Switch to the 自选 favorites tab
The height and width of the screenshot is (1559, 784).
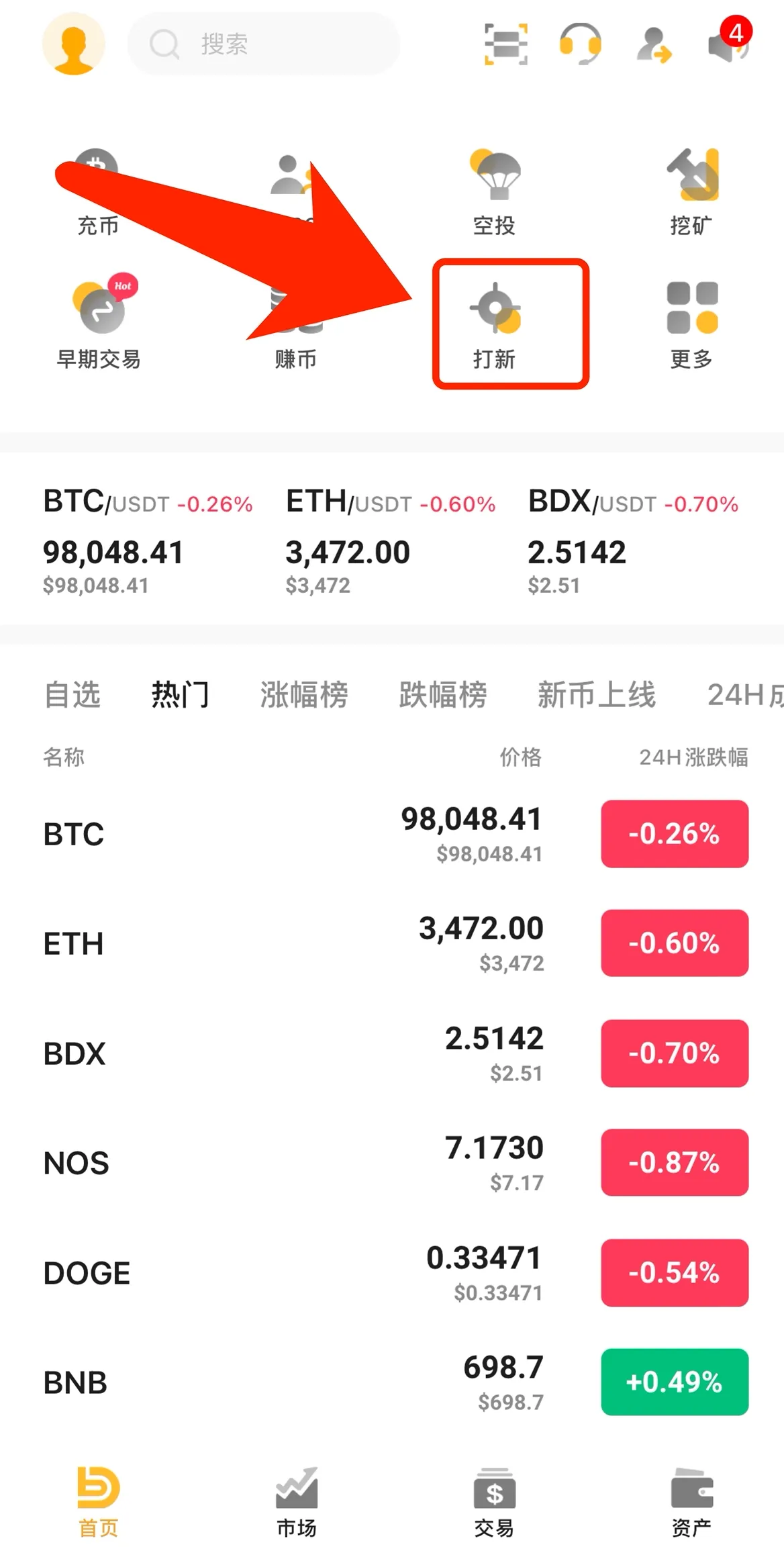72,694
